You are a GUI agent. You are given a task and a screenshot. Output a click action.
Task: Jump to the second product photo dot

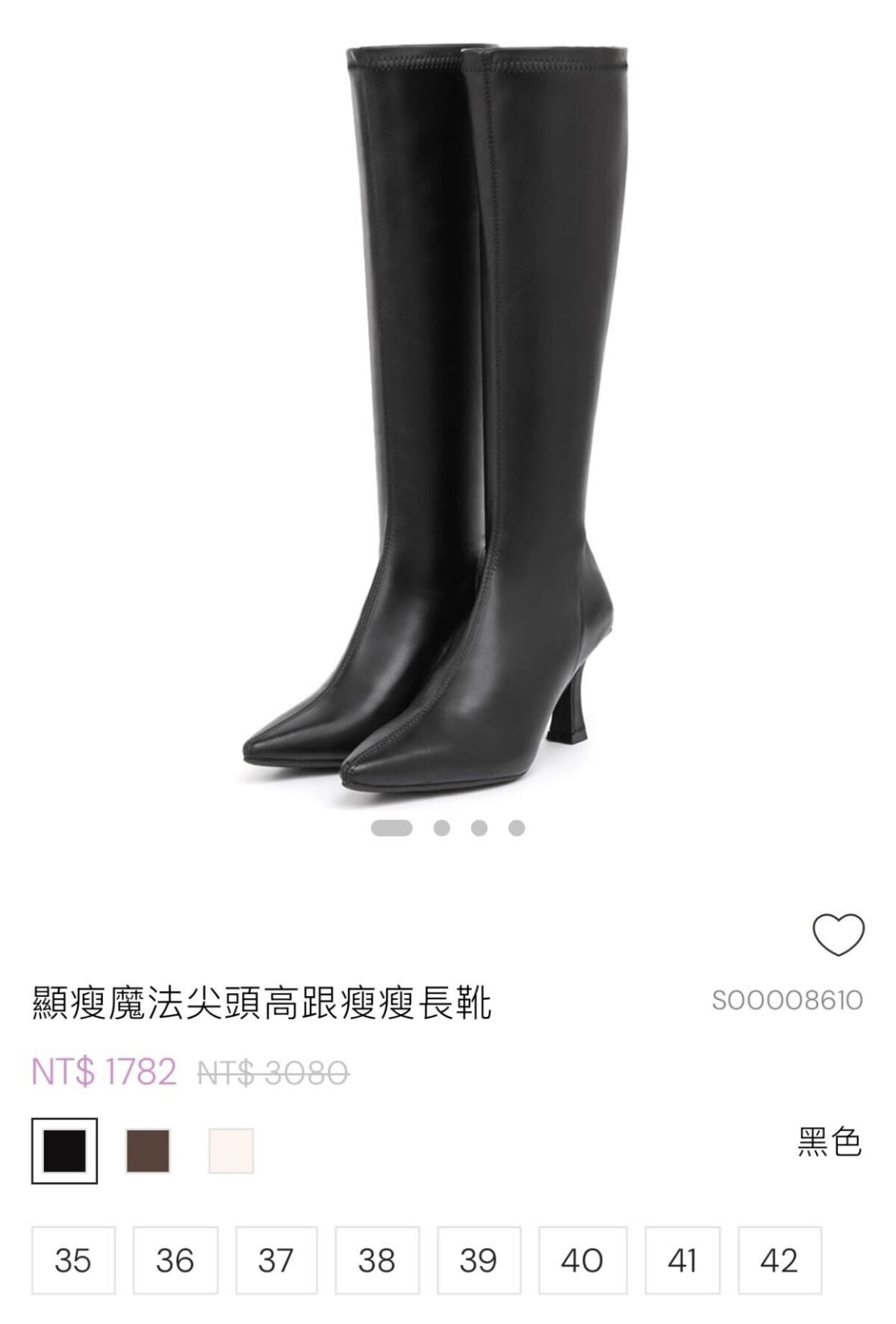(x=441, y=827)
